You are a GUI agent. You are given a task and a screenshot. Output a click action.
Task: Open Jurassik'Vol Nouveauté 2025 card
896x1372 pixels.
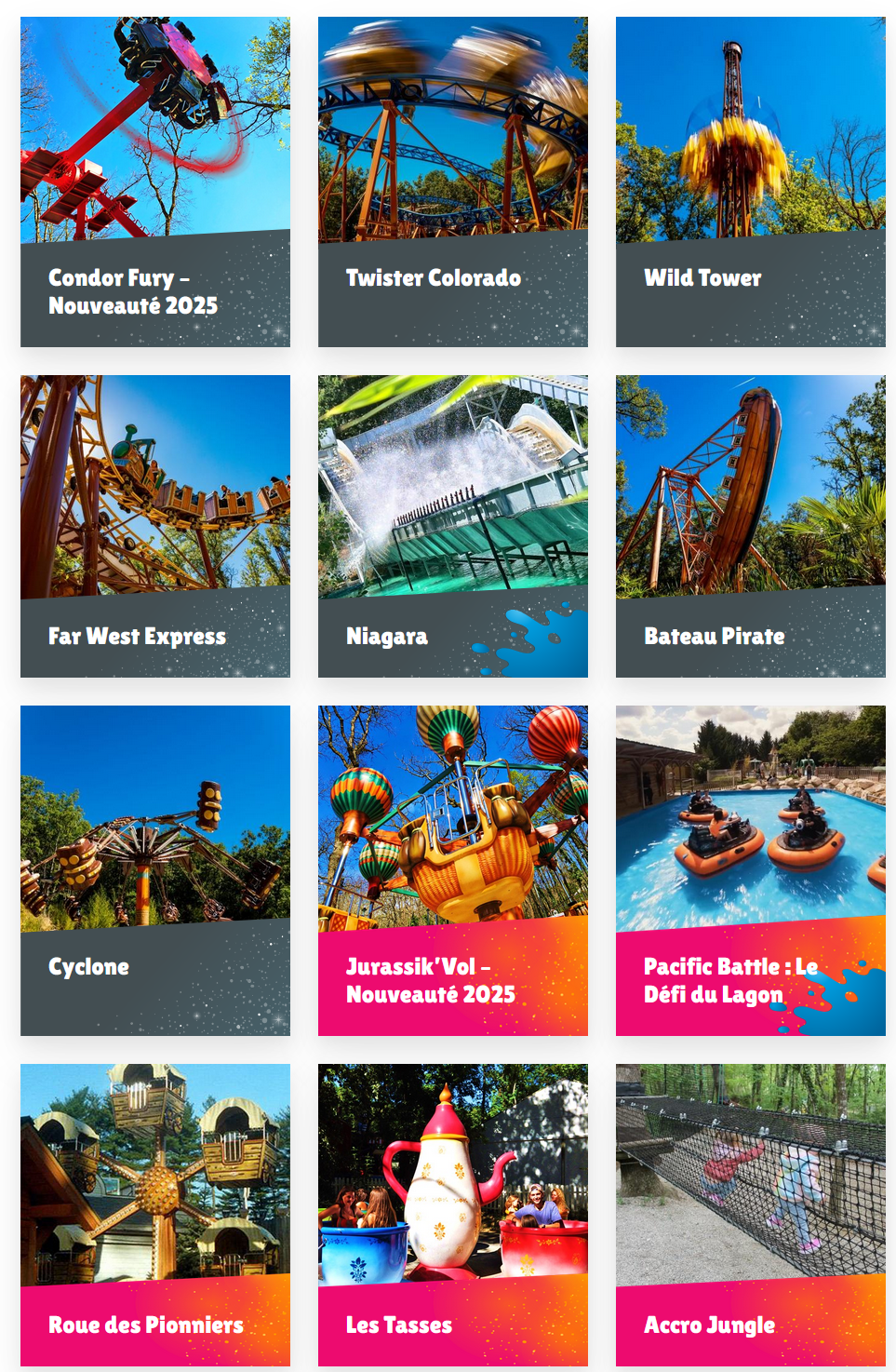click(x=452, y=870)
